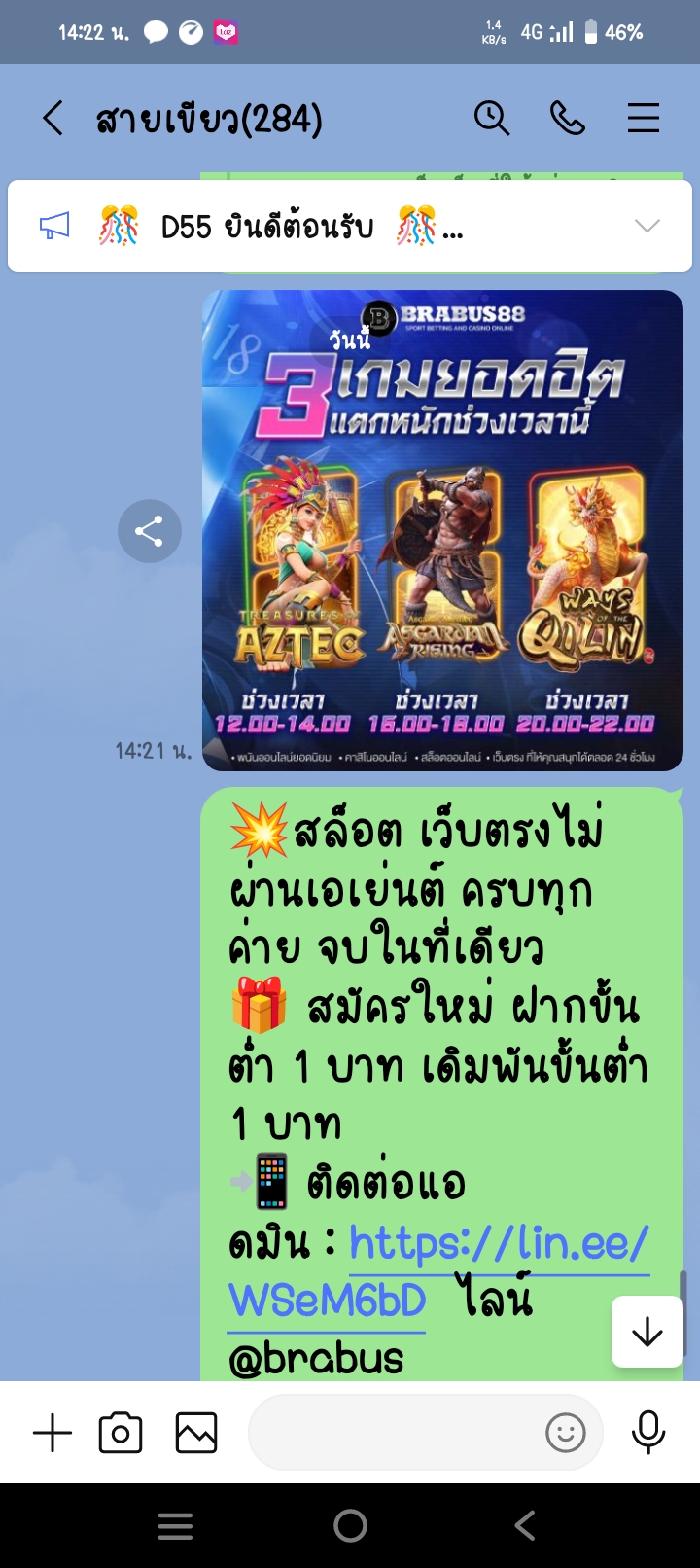Tap the system home button
The image size is (700, 1568).
(350, 1525)
